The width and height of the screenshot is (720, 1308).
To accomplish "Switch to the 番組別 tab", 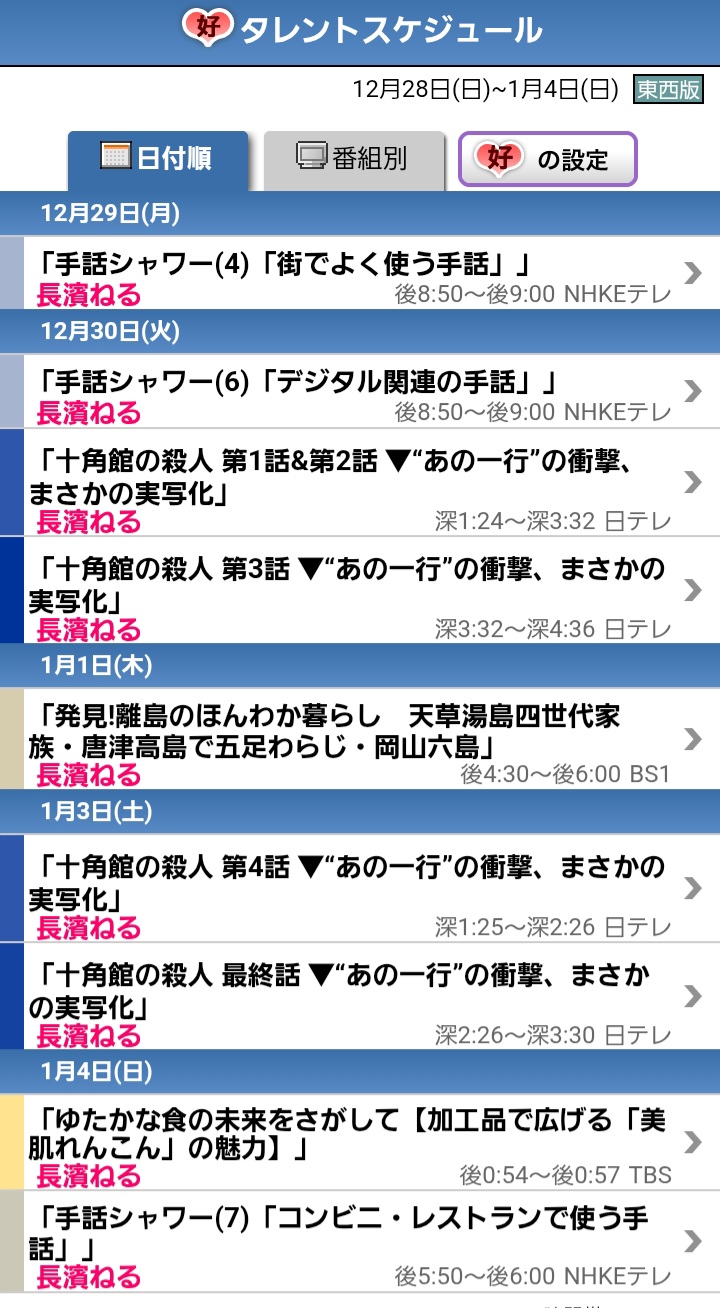I will tap(353, 160).
